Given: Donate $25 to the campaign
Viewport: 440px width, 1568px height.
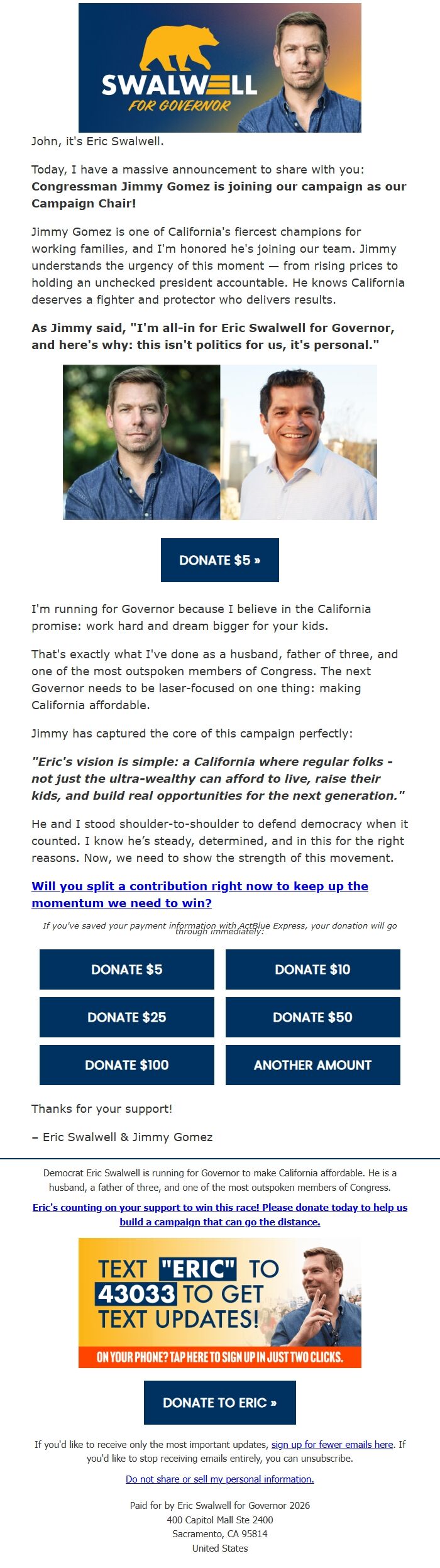Looking at the screenshot, I should [x=126, y=1017].
